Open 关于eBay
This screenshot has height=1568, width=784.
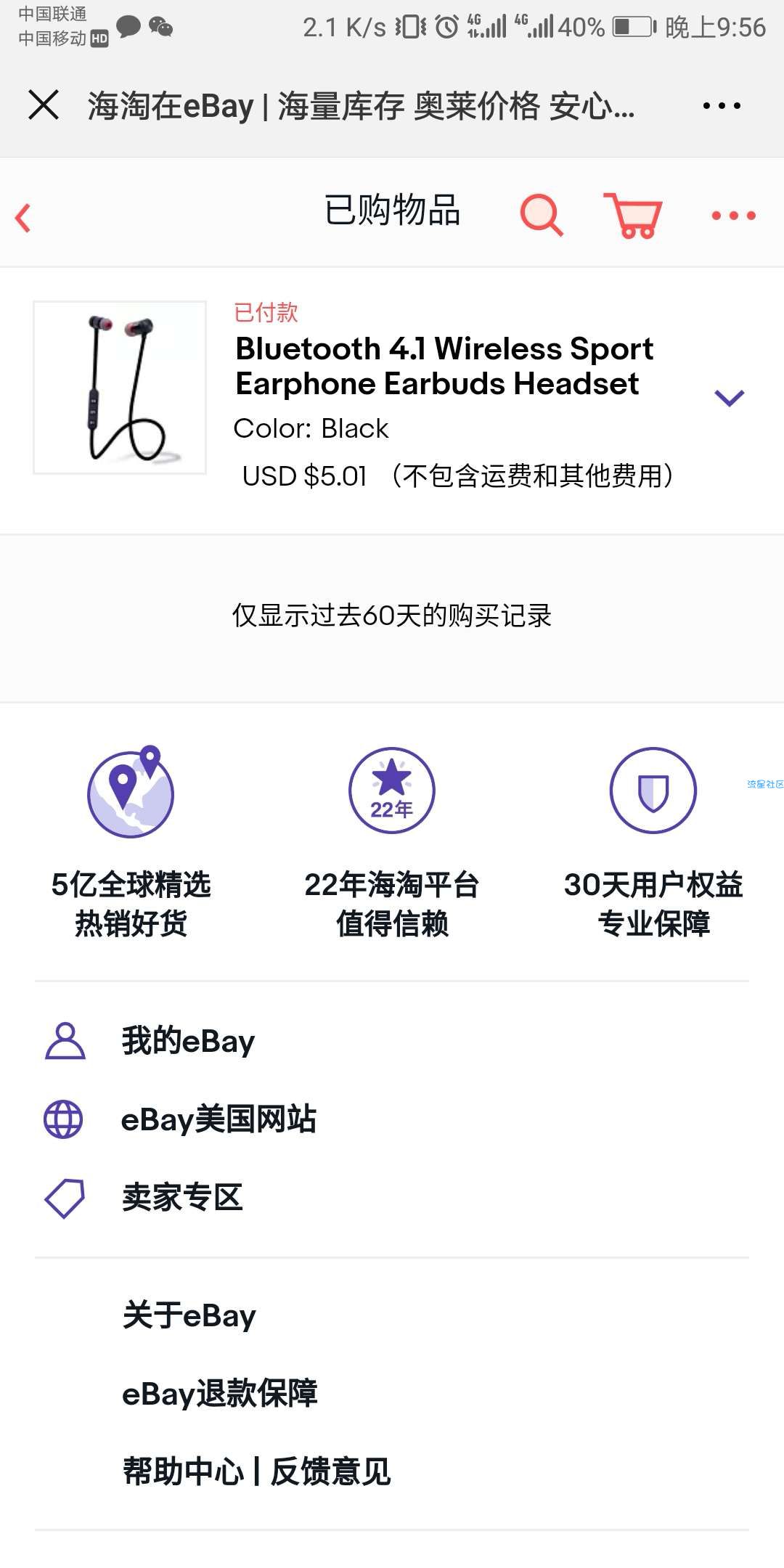(189, 1315)
